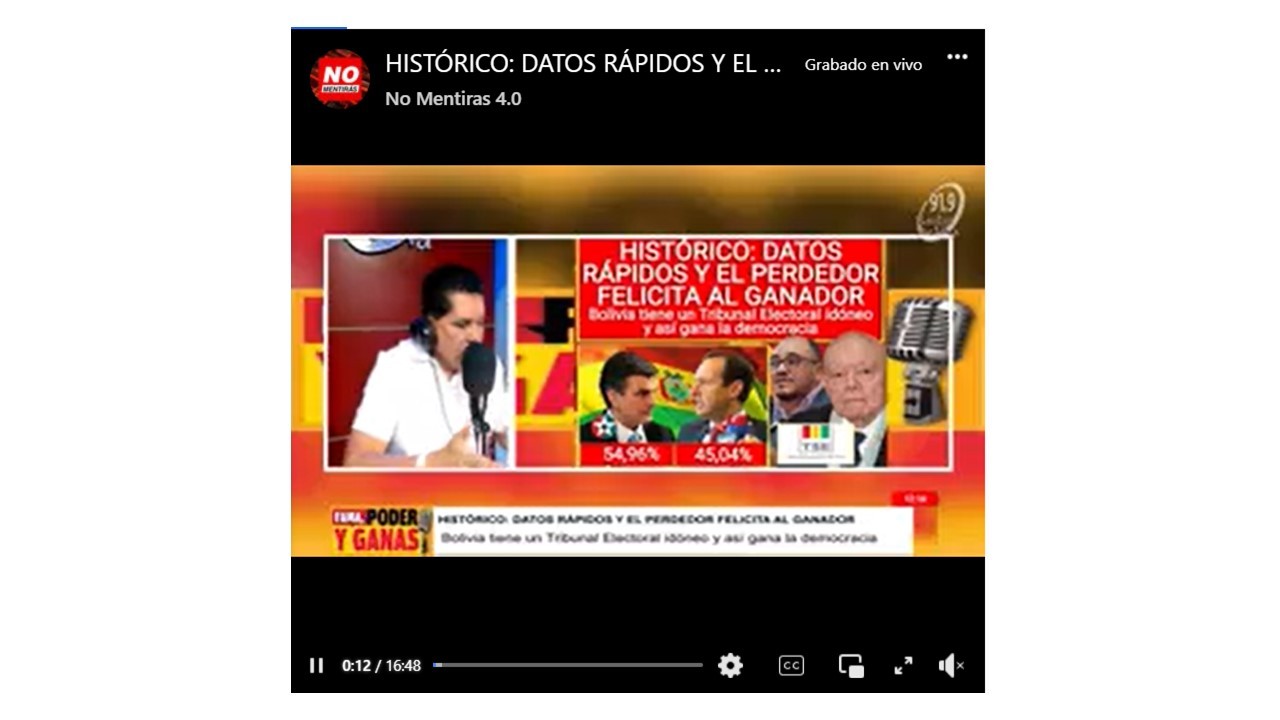Turn on closed captions
This screenshot has height=720, width=1280.
tap(791, 665)
